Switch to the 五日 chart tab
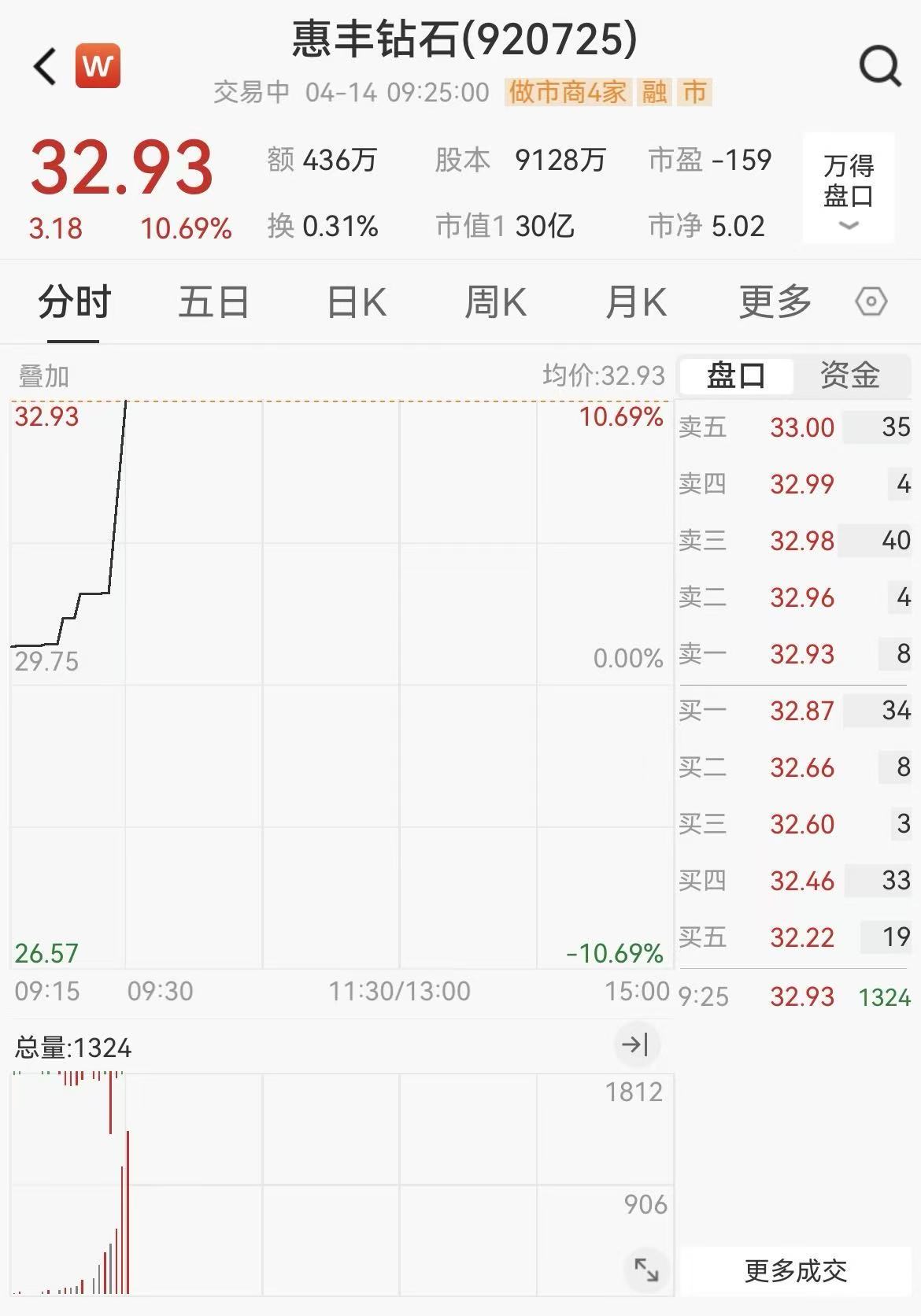Screen dimensions: 921x1316 point(214,302)
